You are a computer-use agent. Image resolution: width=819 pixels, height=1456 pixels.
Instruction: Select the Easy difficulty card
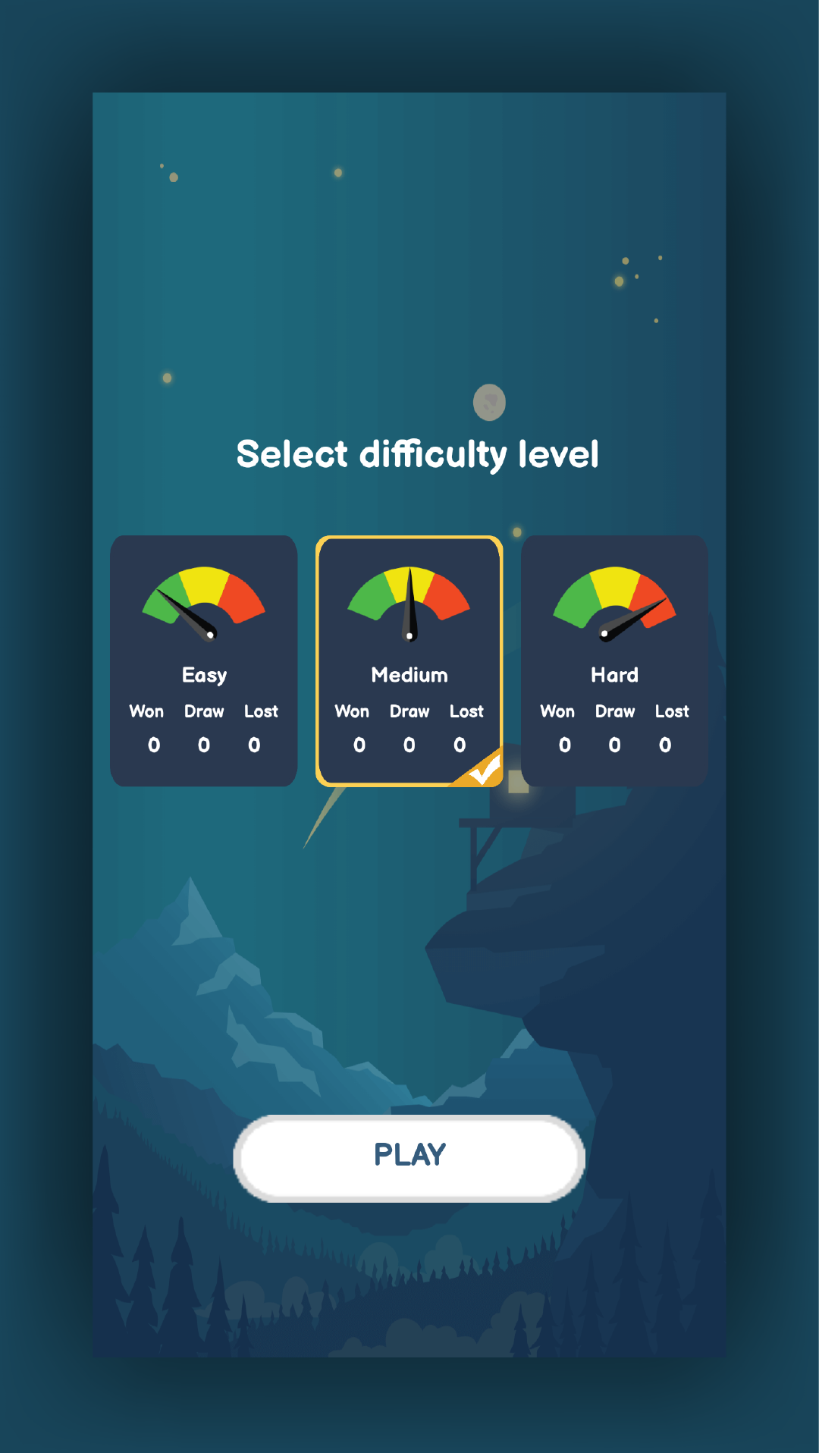pos(203,661)
